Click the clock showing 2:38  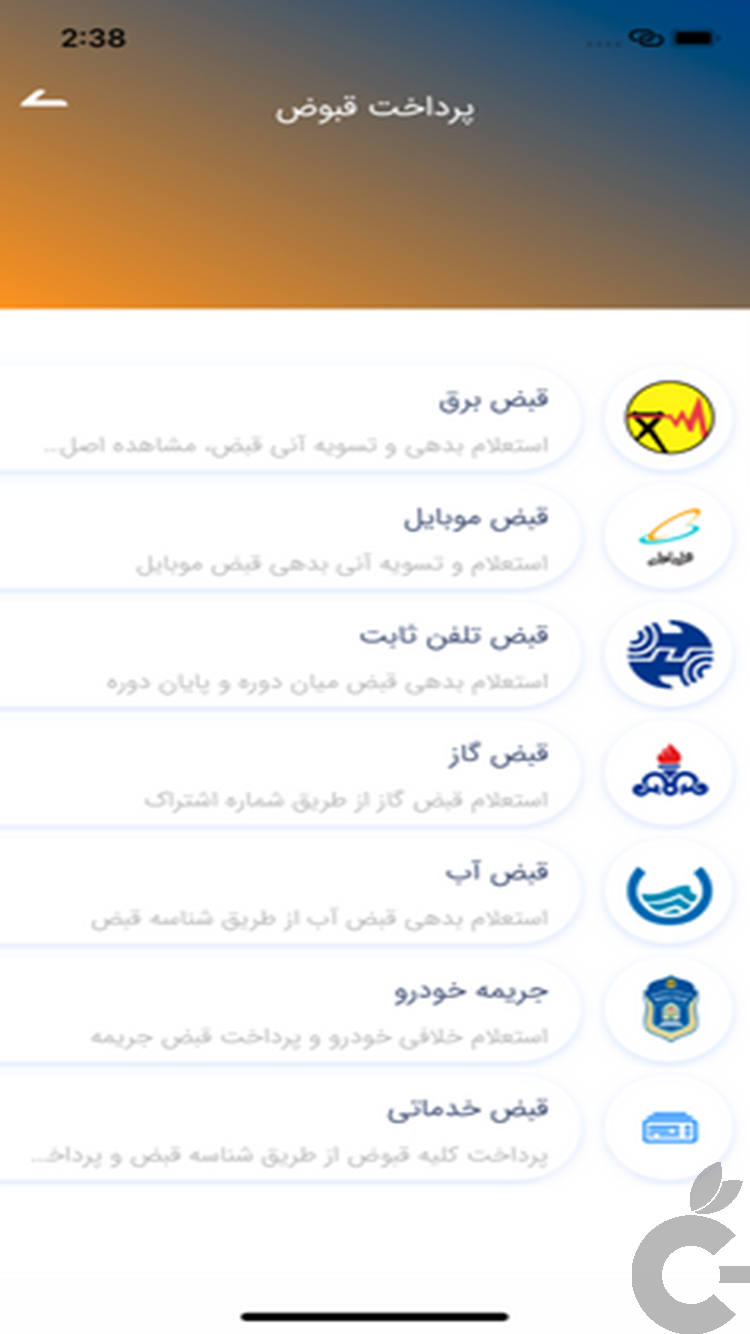click(91, 38)
